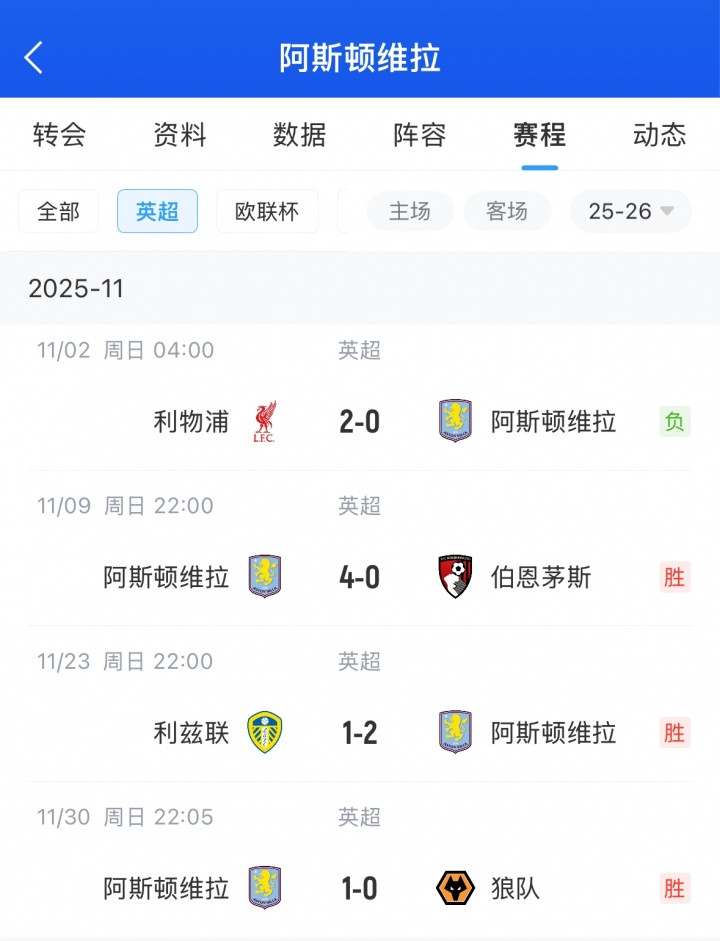Expand the 25-26 season dropdown
The image size is (720, 941).
coord(631,211)
